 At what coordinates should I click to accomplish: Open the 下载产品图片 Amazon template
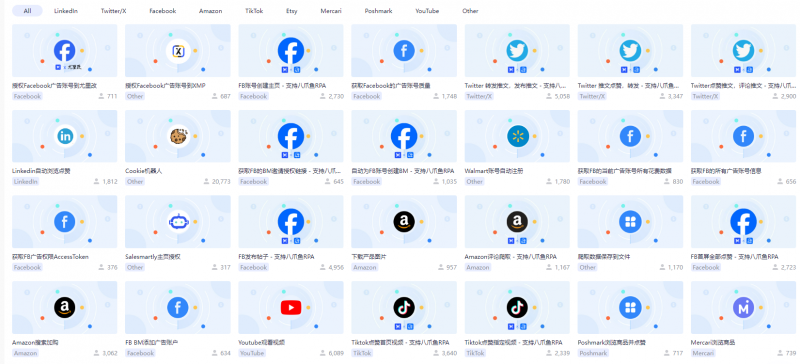tap(404, 233)
